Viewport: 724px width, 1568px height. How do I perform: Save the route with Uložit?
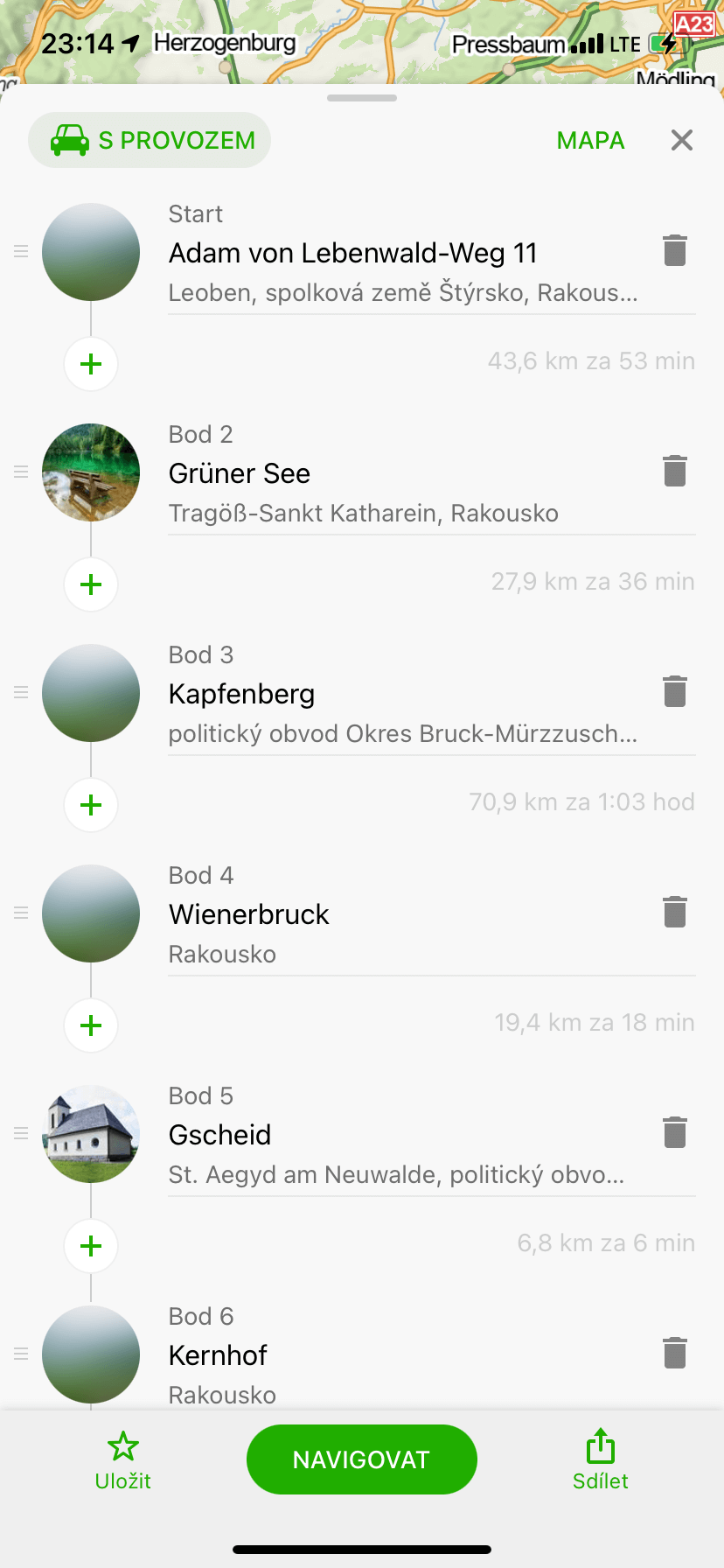click(x=123, y=1461)
